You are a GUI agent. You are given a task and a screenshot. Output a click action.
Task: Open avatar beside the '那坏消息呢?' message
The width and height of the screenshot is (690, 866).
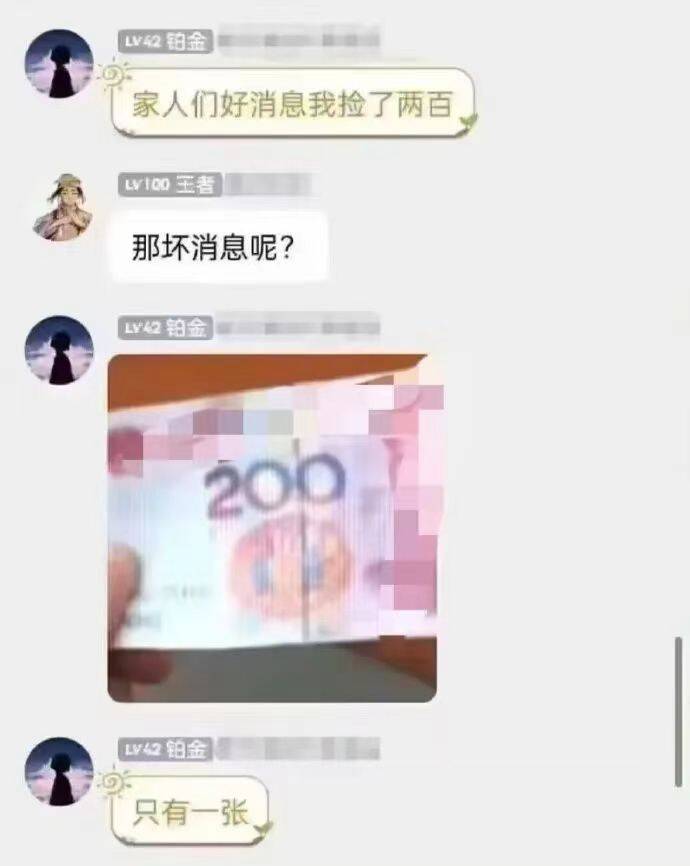[x=62, y=207]
